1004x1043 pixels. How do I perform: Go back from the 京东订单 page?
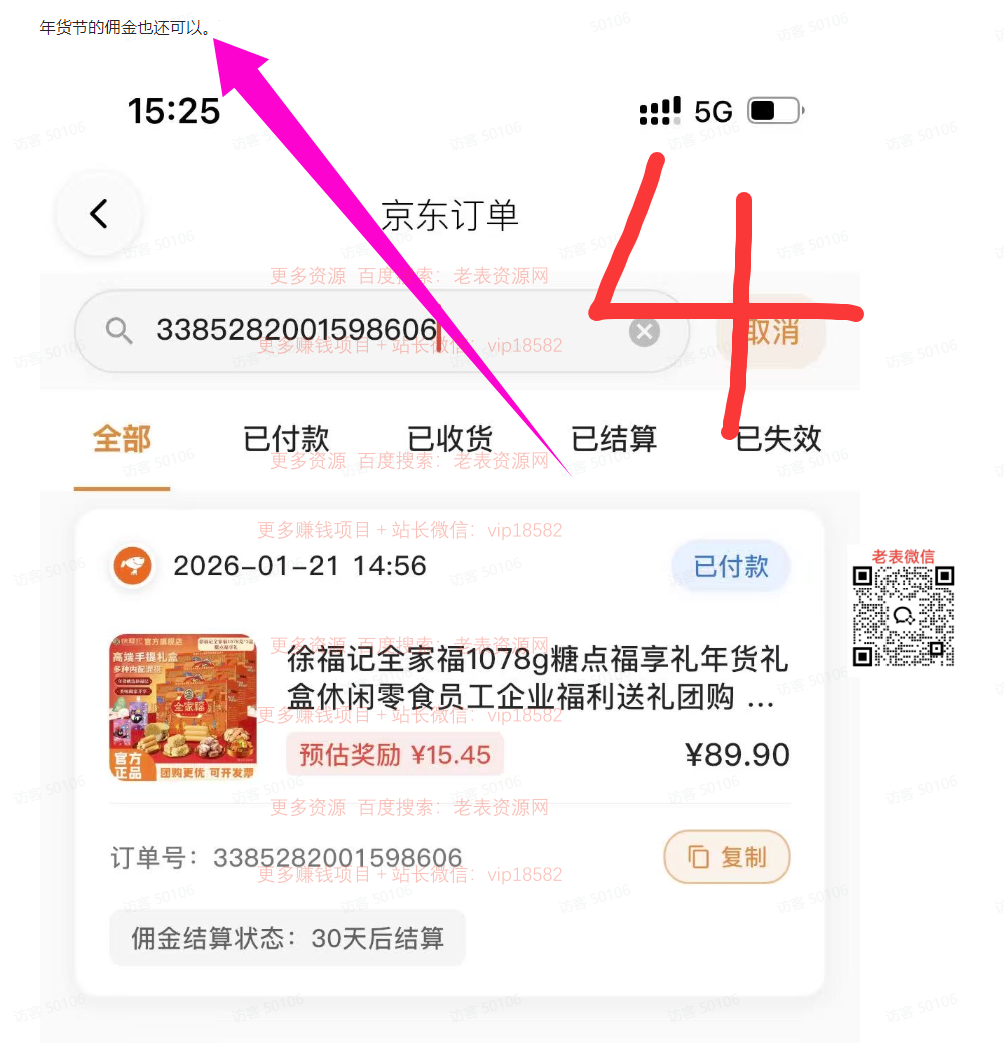click(98, 213)
